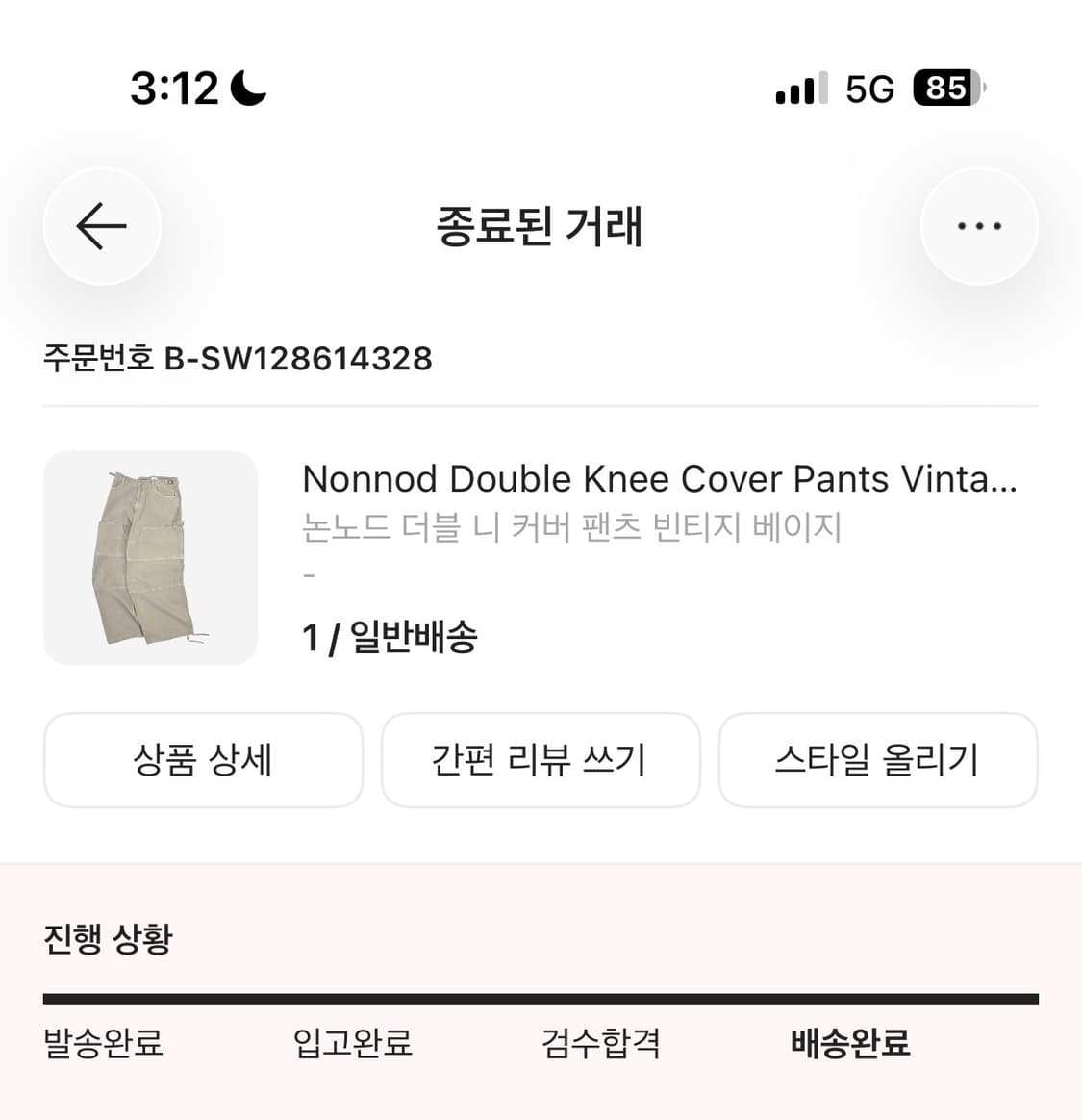Tap truncated product title ending with Vinta...
Image resolution: width=1082 pixels, height=1120 pixels.
click(660, 478)
